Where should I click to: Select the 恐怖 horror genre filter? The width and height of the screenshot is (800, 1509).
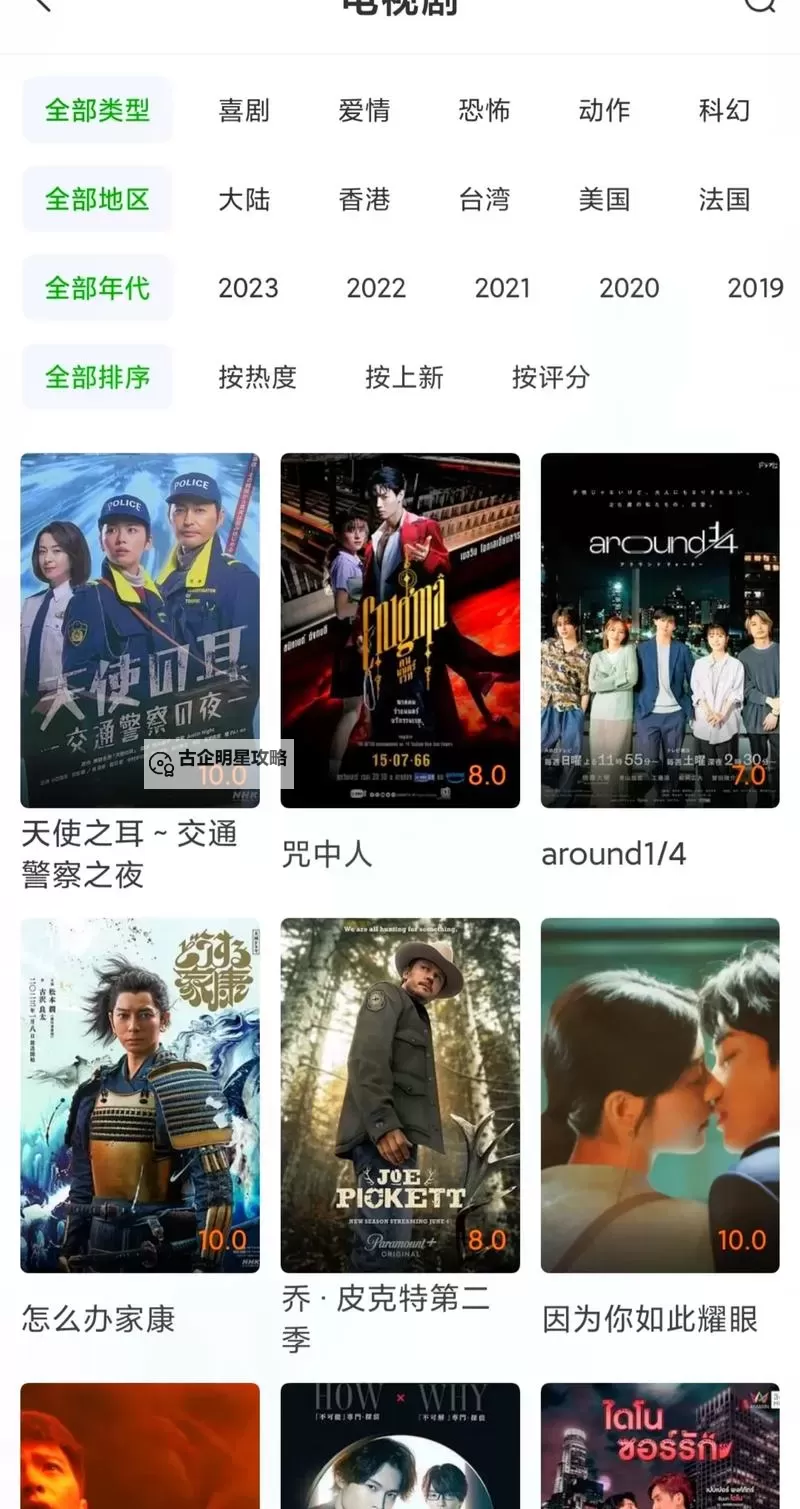point(485,110)
